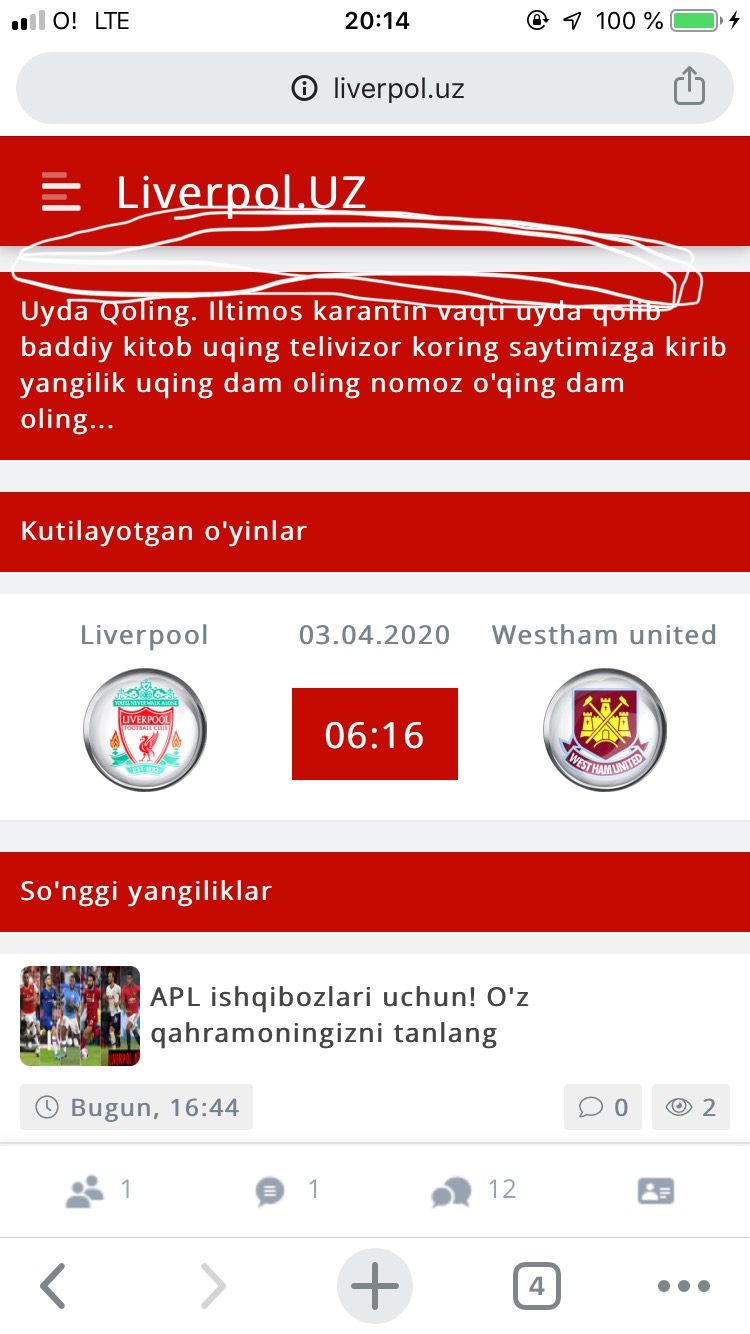View the online users icon with count 1
The image size is (750, 1334).
click(x=85, y=1191)
